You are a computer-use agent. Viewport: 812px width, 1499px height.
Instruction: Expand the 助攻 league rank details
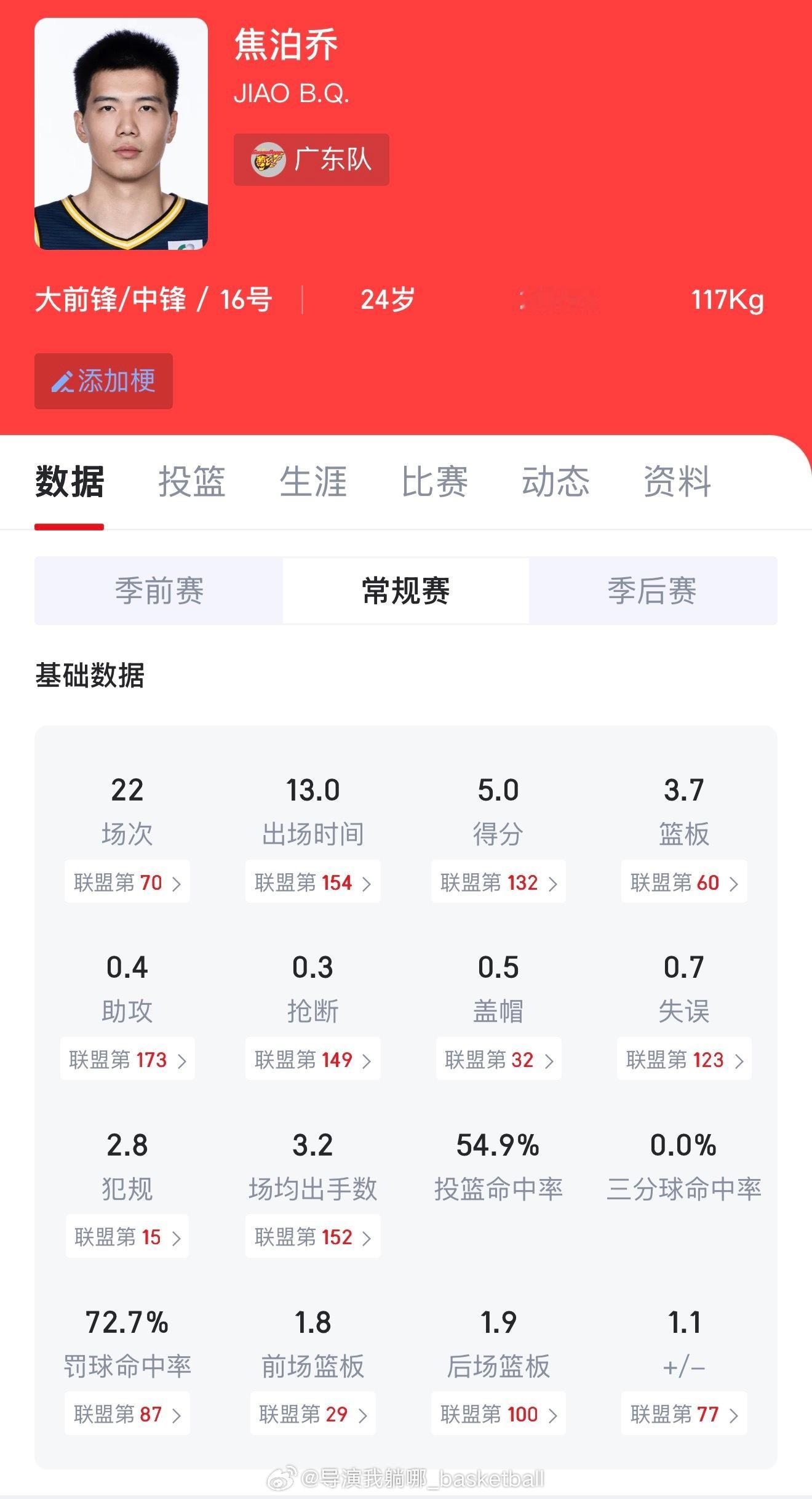[127, 1059]
